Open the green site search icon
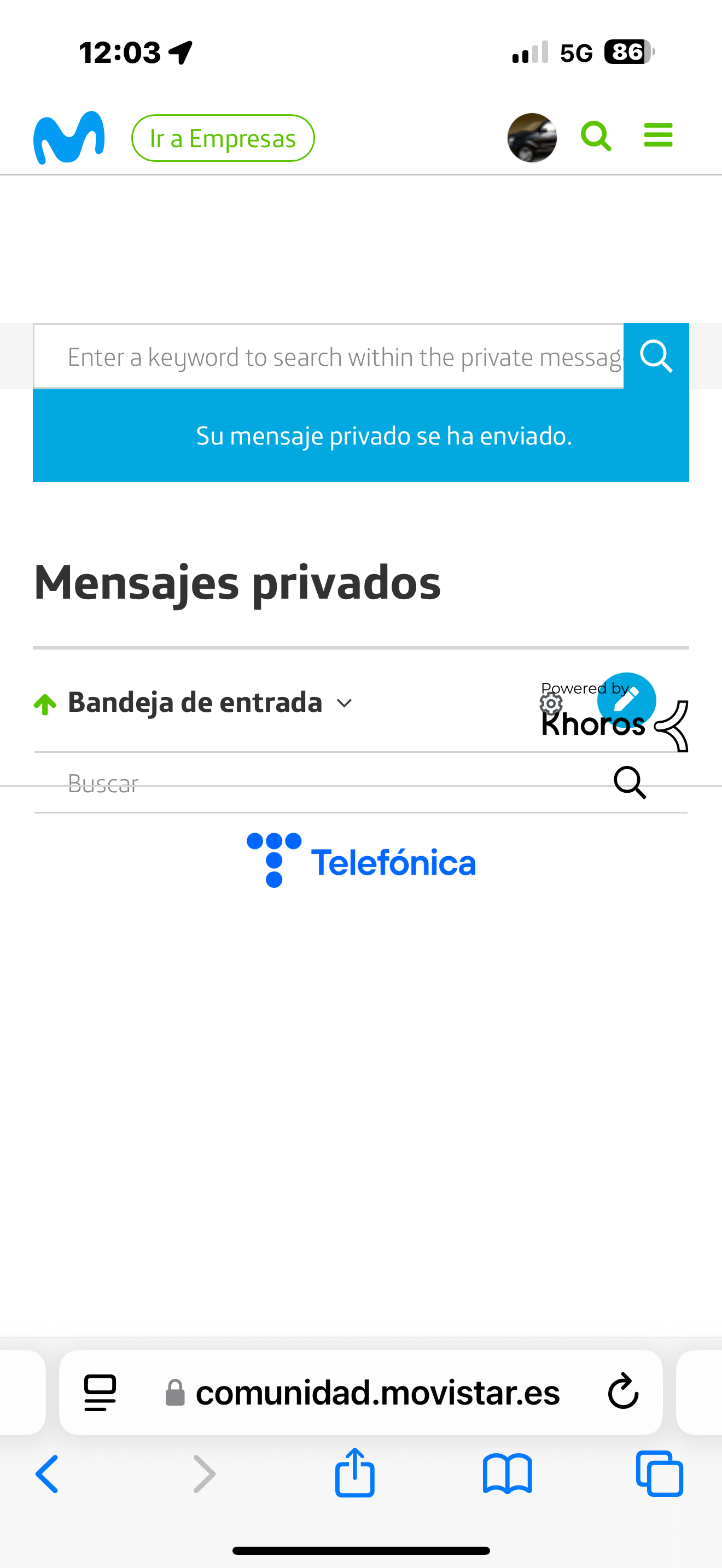Image resolution: width=722 pixels, height=1568 pixels. point(595,136)
